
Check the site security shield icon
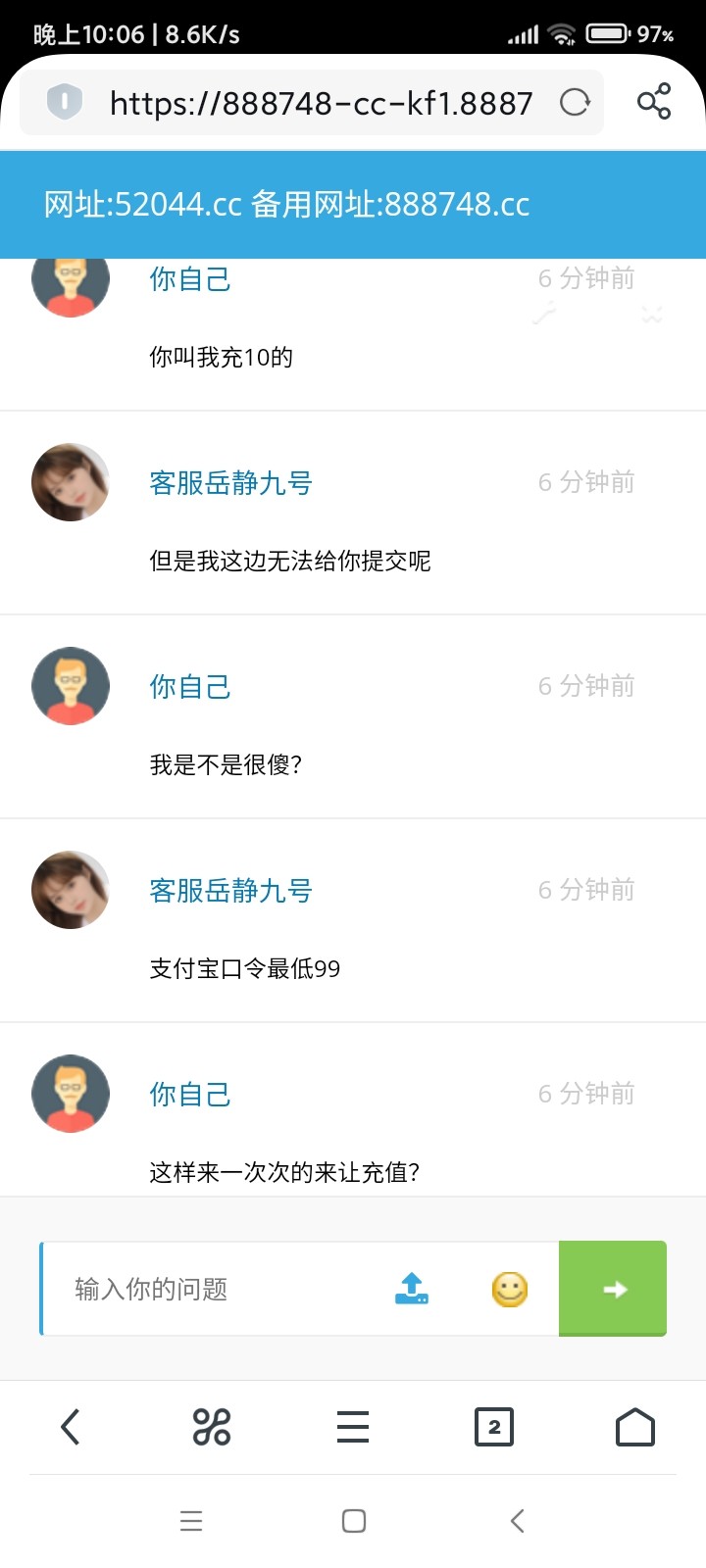(x=65, y=102)
